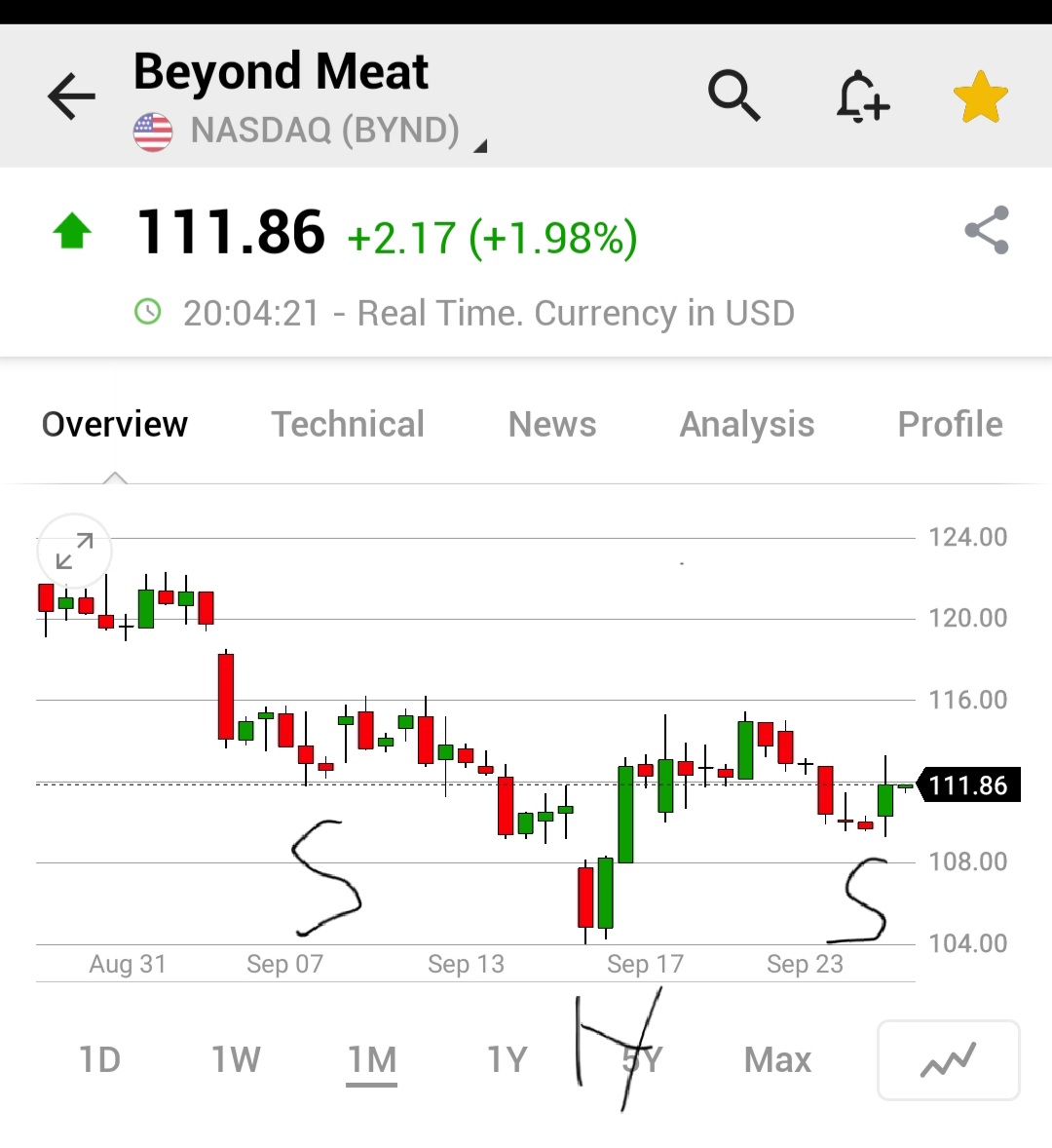1052x1148 pixels.
Task: Change chart type with the line button
Action: tap(948, 1059)
